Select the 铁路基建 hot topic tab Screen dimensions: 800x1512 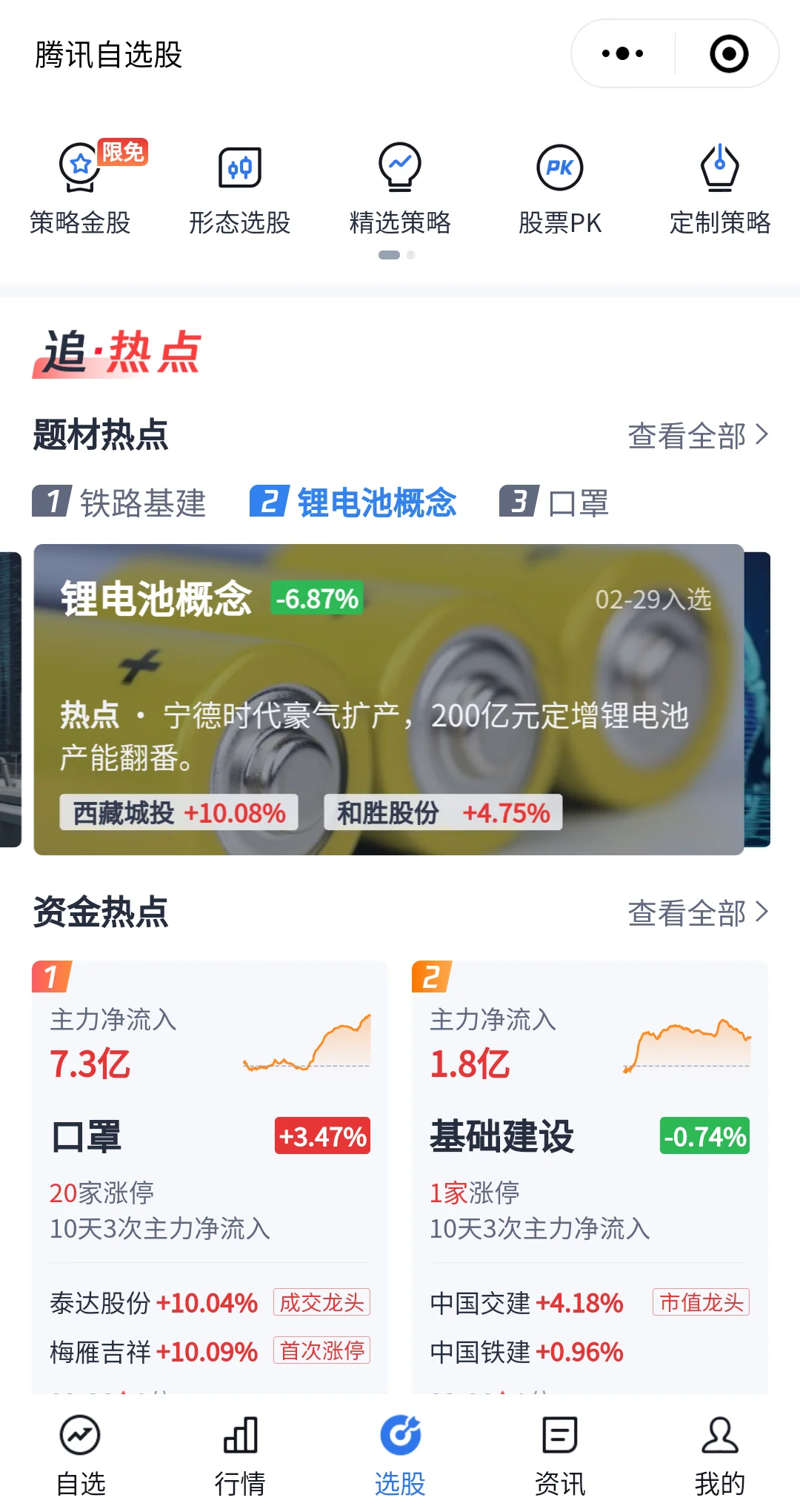coord(120,503)
